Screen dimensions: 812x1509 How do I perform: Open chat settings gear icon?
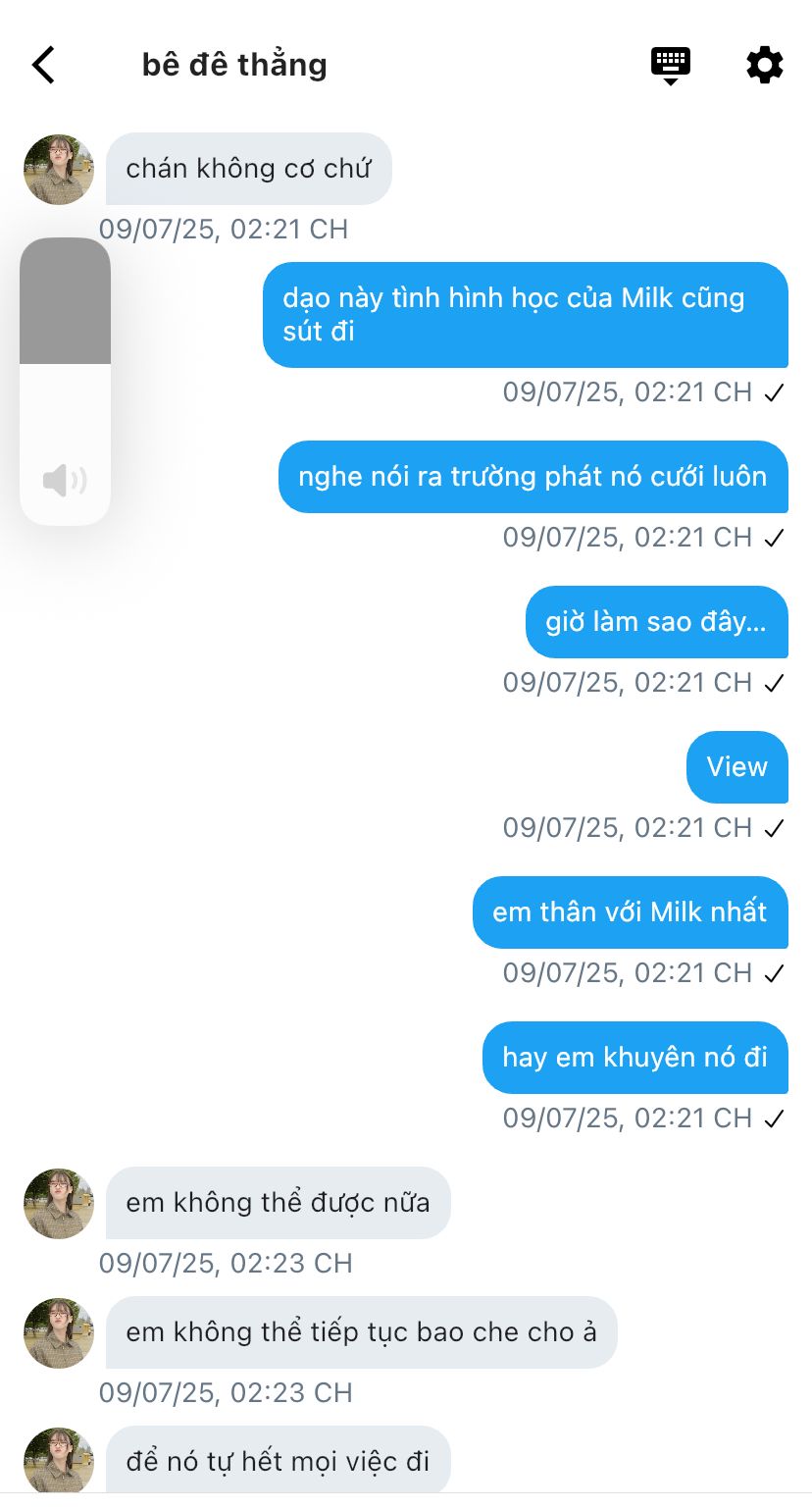(765, 65)
